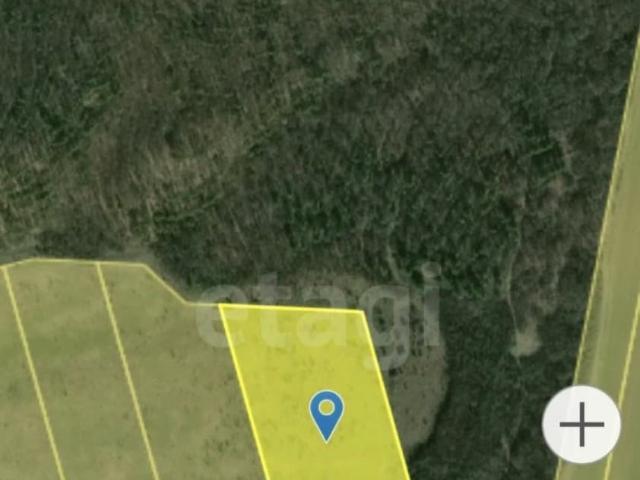The image size is (640, 480).
Task: Zoom in with the plus button
Action: (581, 425)
